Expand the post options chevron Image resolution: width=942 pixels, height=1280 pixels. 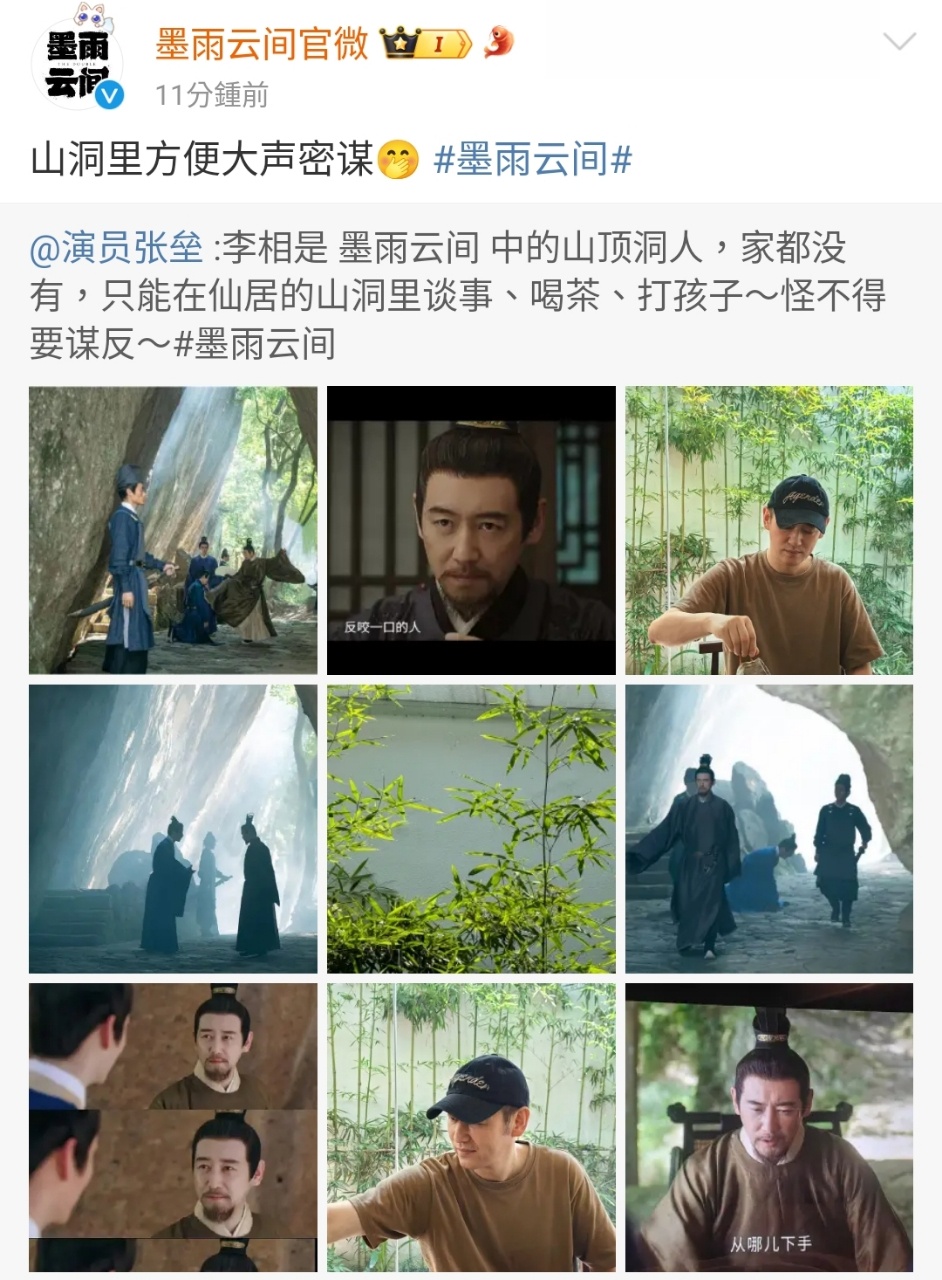pyautogui.click(x=899, y=42)
